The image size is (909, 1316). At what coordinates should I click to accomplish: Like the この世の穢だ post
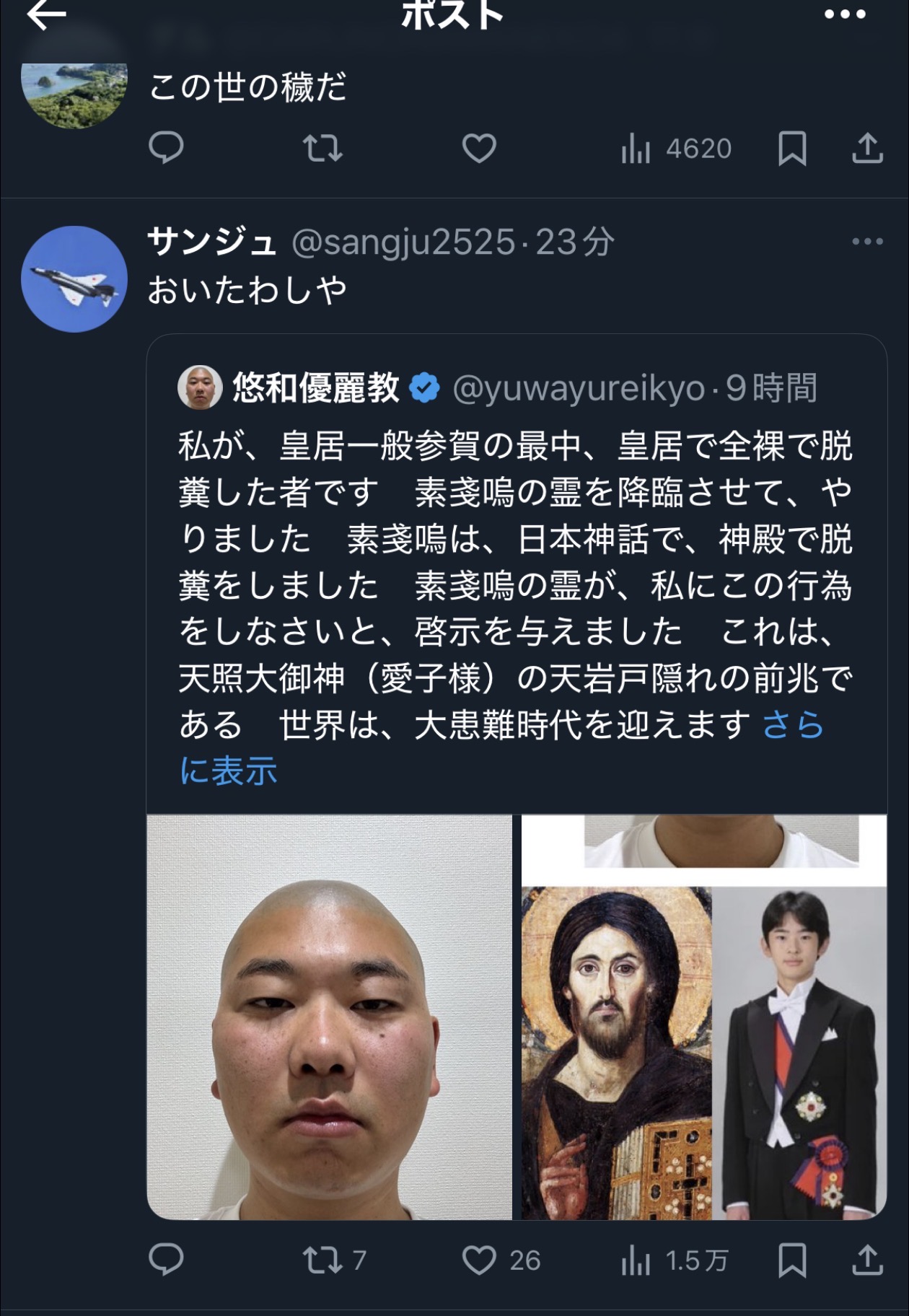[x=479, y=149]
